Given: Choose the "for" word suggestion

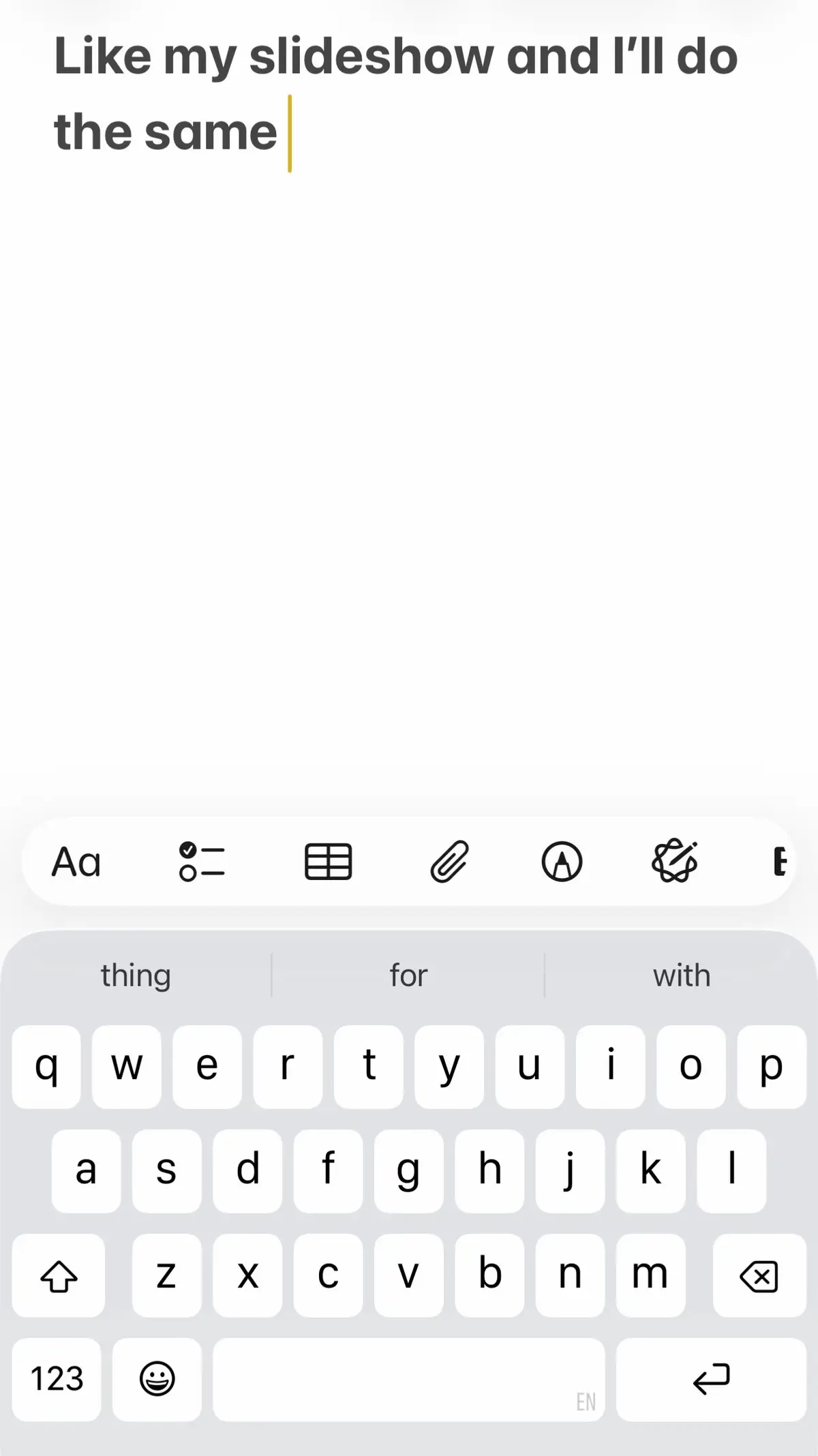Looking at the screenshot, I should tap(408, 975).
